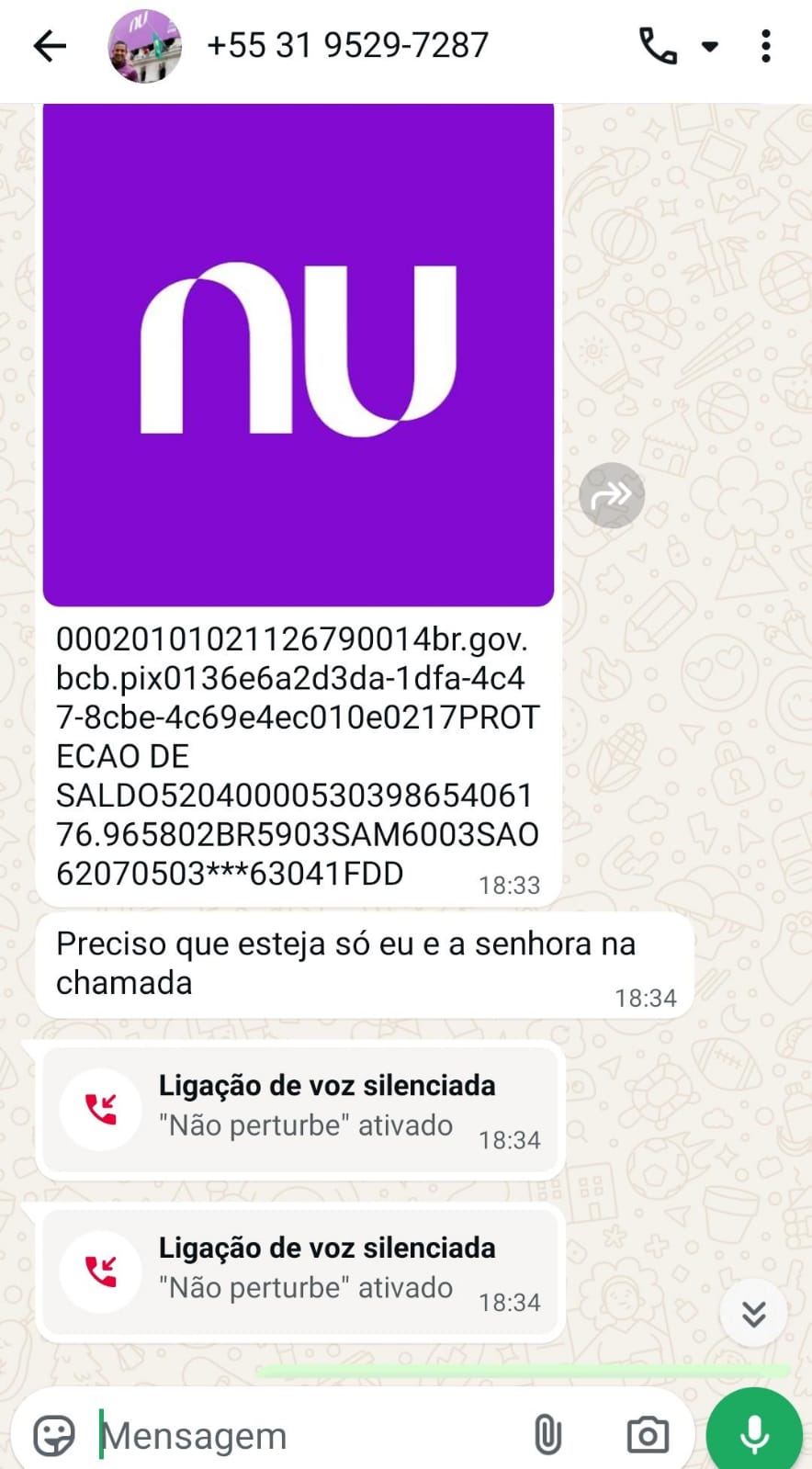Open the purple Nu image
812x1469 pixels.
coord(298,354)
